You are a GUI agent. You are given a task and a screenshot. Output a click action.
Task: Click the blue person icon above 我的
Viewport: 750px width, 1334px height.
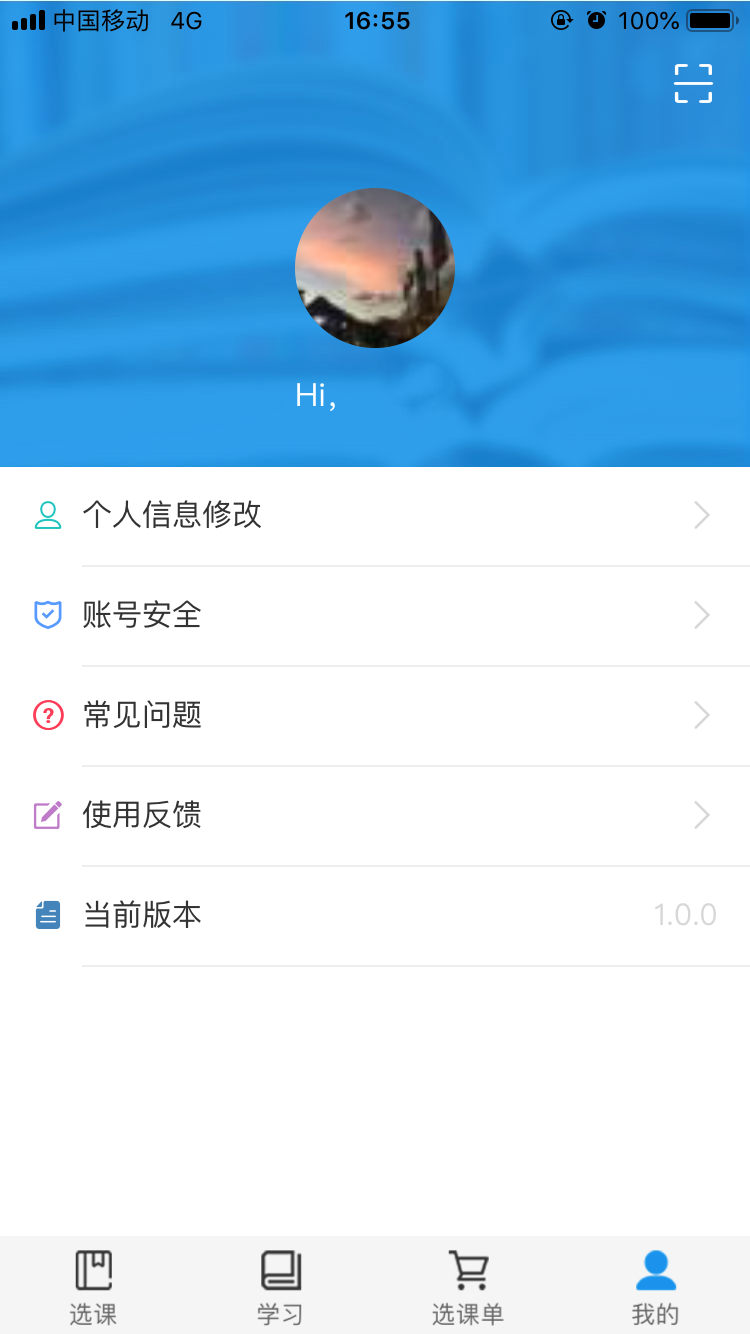pyautogui.click(x=655, y=1270)
